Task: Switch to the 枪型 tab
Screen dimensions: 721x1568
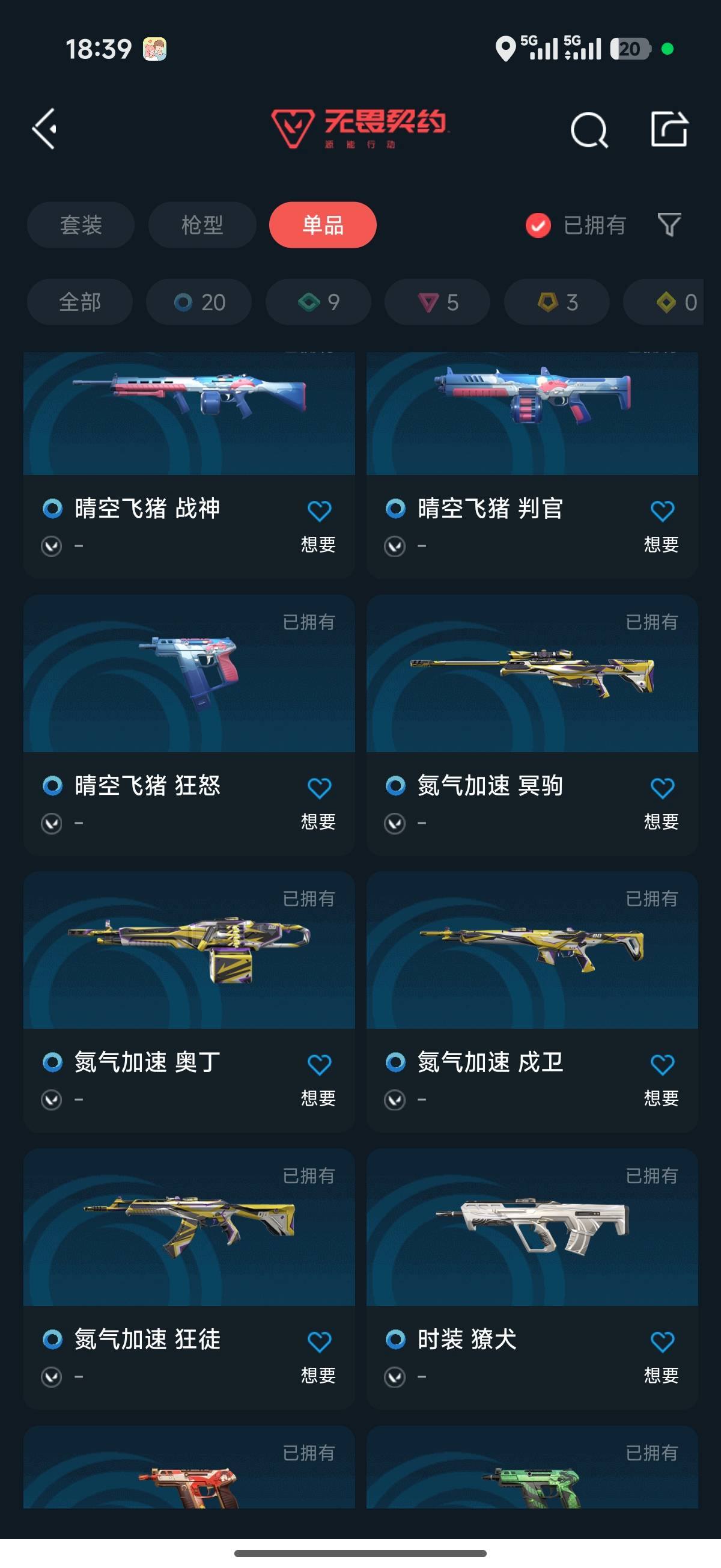Action: [201, 225]
